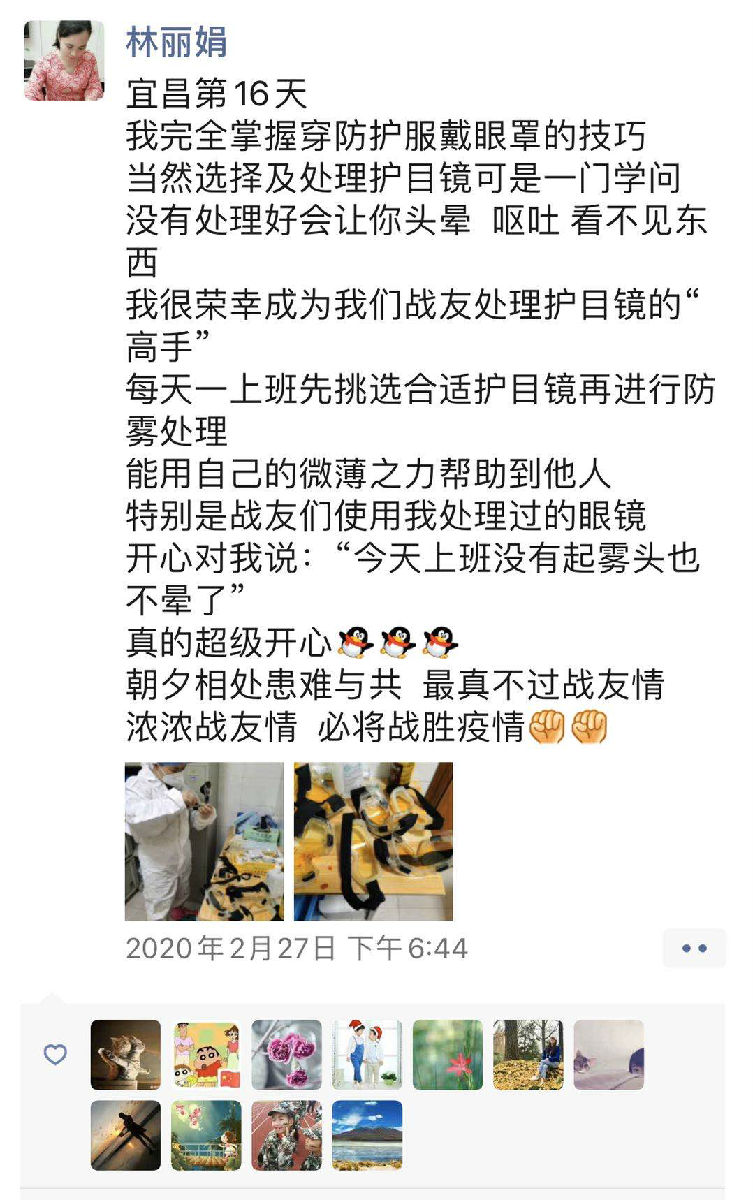754x1200 pixels.
Task: Click the cherry blossom anime thumbnail
Action: (x=205, y=1135)
